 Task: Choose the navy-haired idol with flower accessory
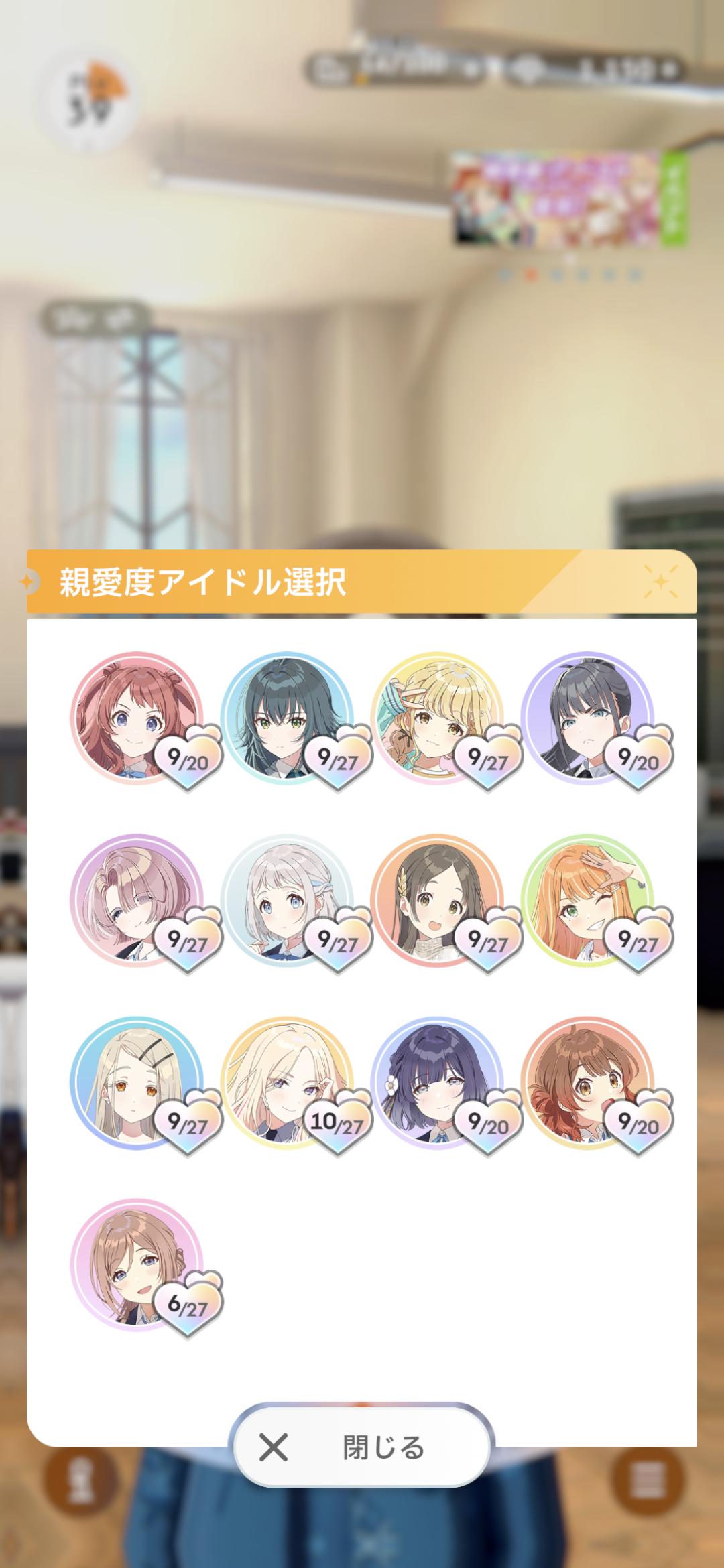coord(437,1082)
